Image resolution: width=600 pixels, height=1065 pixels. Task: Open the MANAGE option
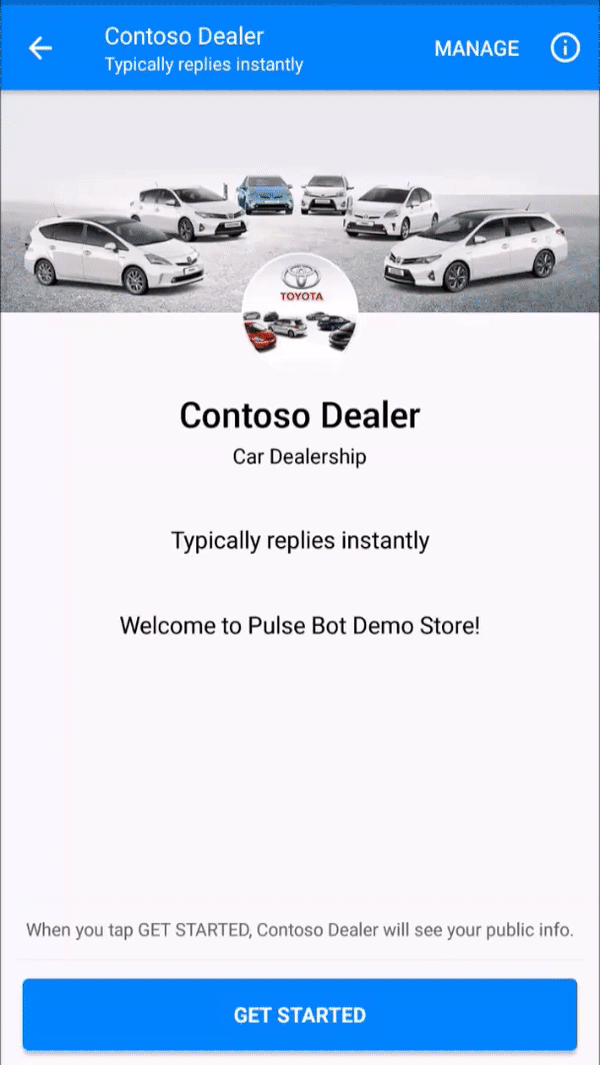click(476, 48)
